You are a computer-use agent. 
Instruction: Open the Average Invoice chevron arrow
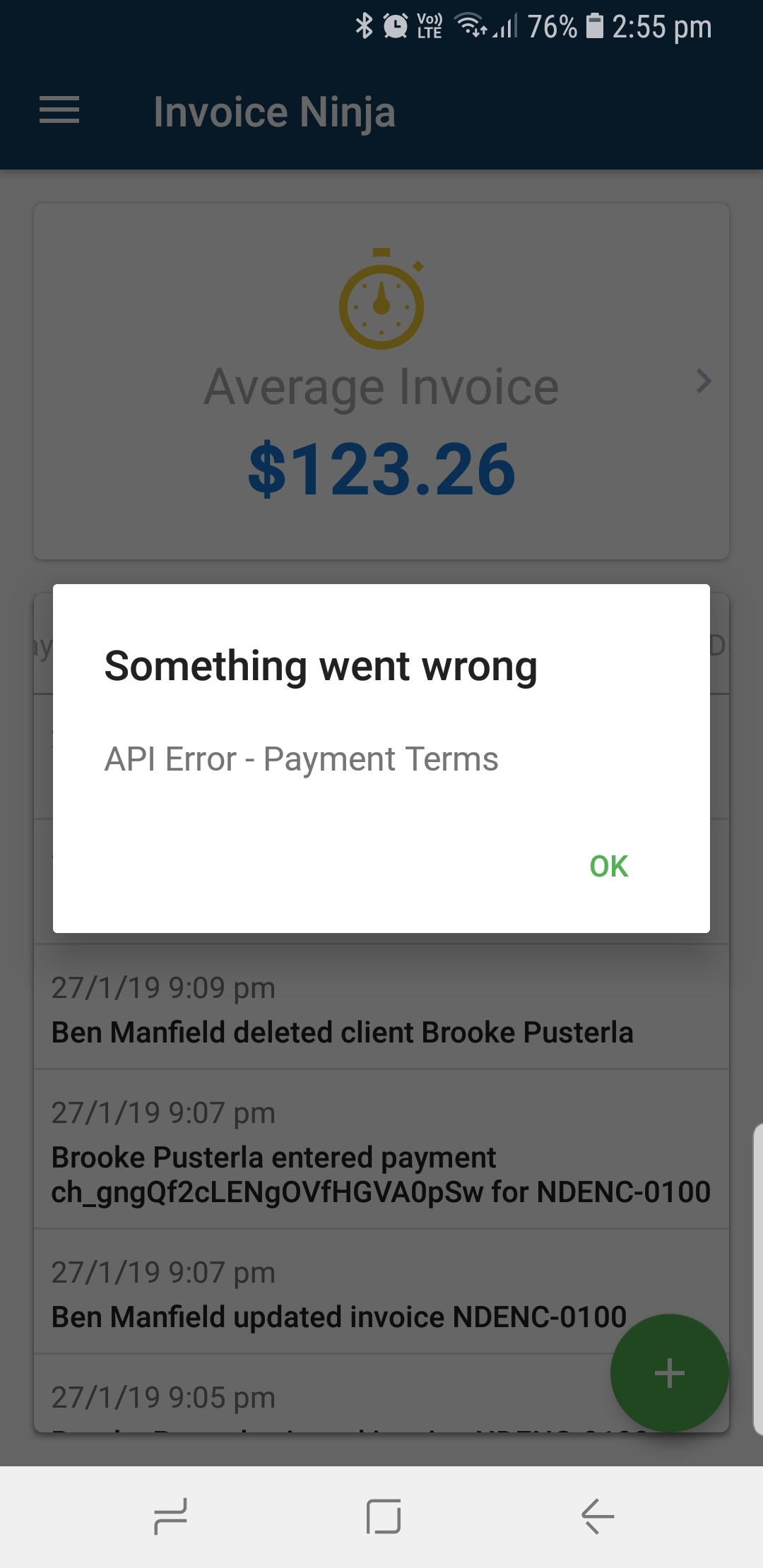point(703,382)
